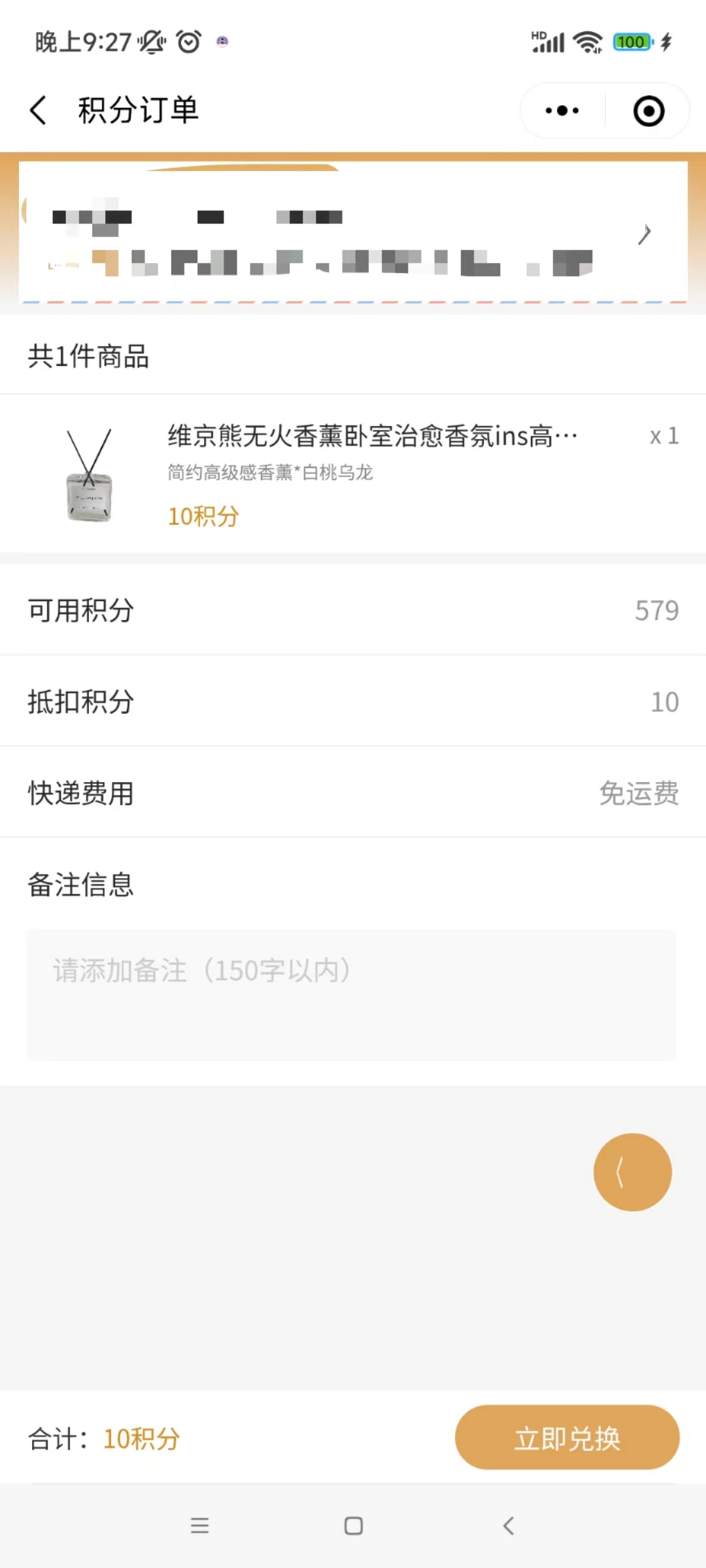Open the 维京熊无火香薰 product item
This screenshot has width=706, height=1568.
tap(353, 474)
